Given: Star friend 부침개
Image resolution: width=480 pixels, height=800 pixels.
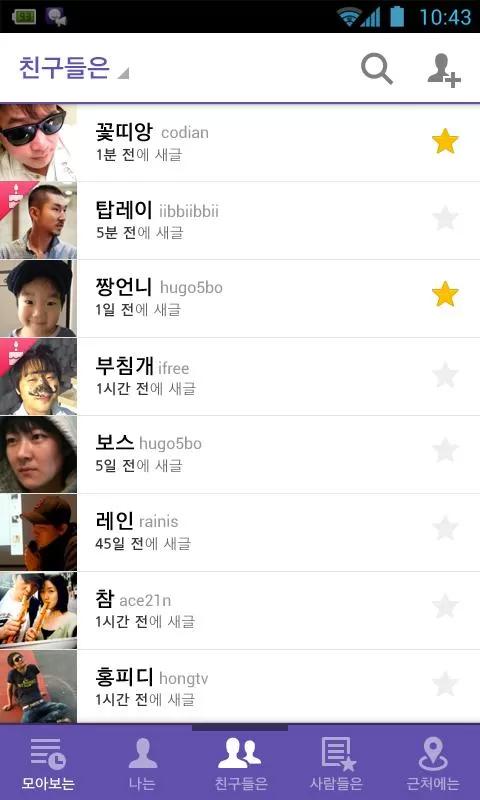Looking at the screenshot, I should (x=445, y=374).
